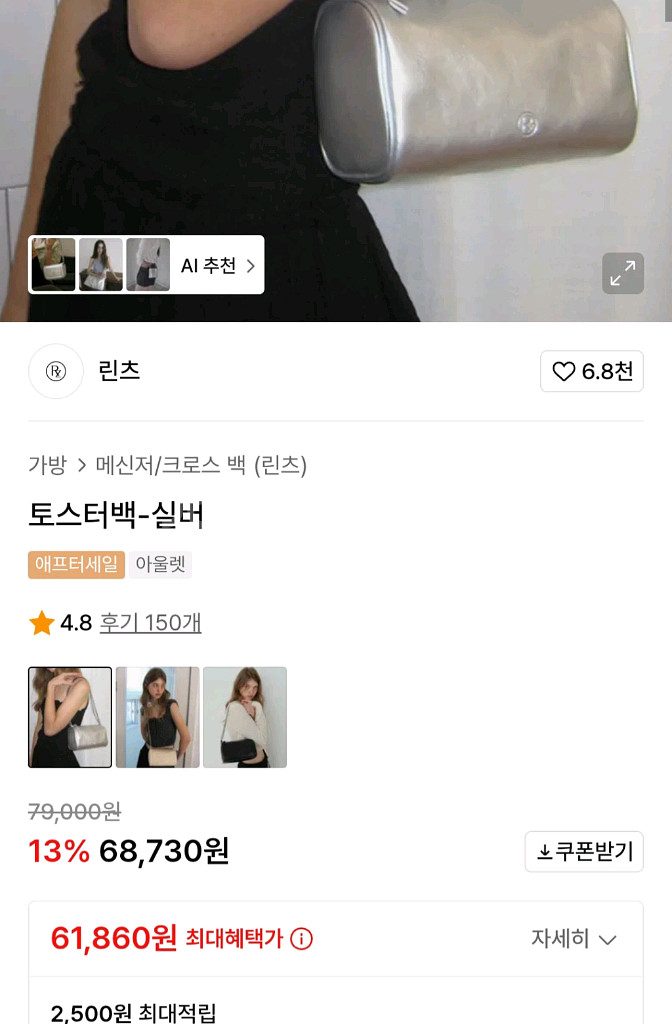Download coupon via 쿠폰받기

pos(584,852)
